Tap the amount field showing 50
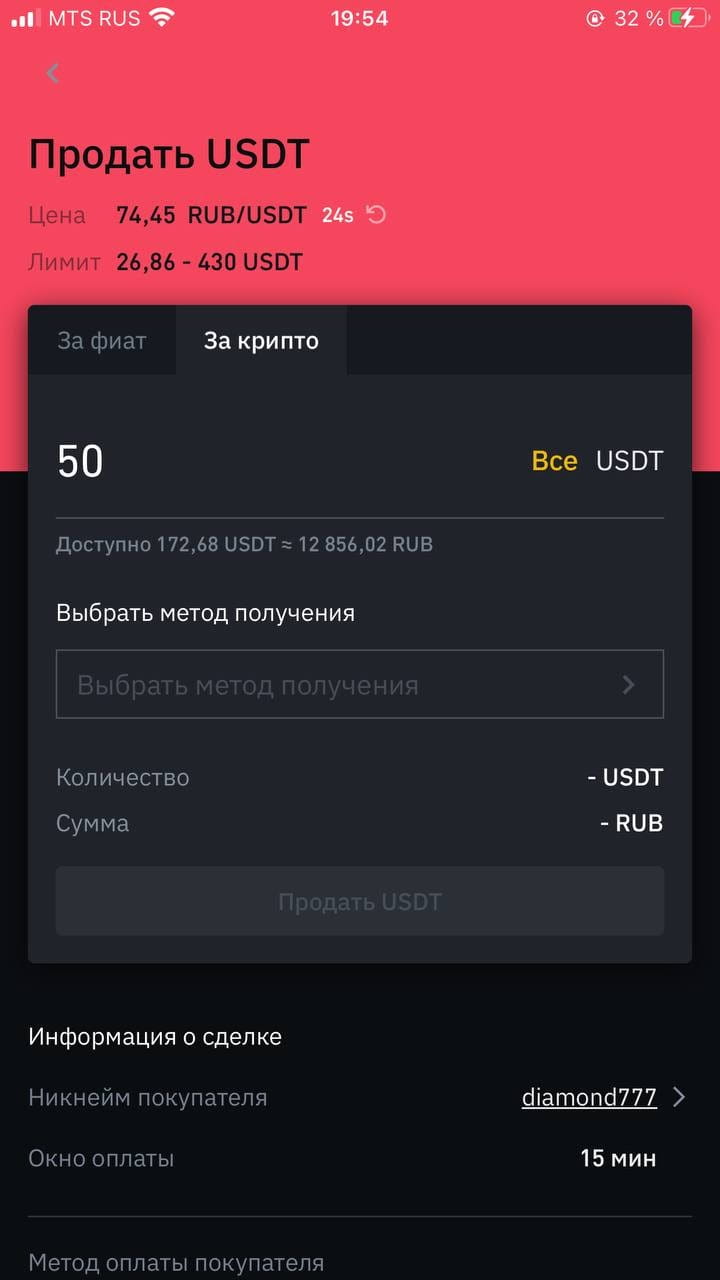 click(x=285, y=461)
